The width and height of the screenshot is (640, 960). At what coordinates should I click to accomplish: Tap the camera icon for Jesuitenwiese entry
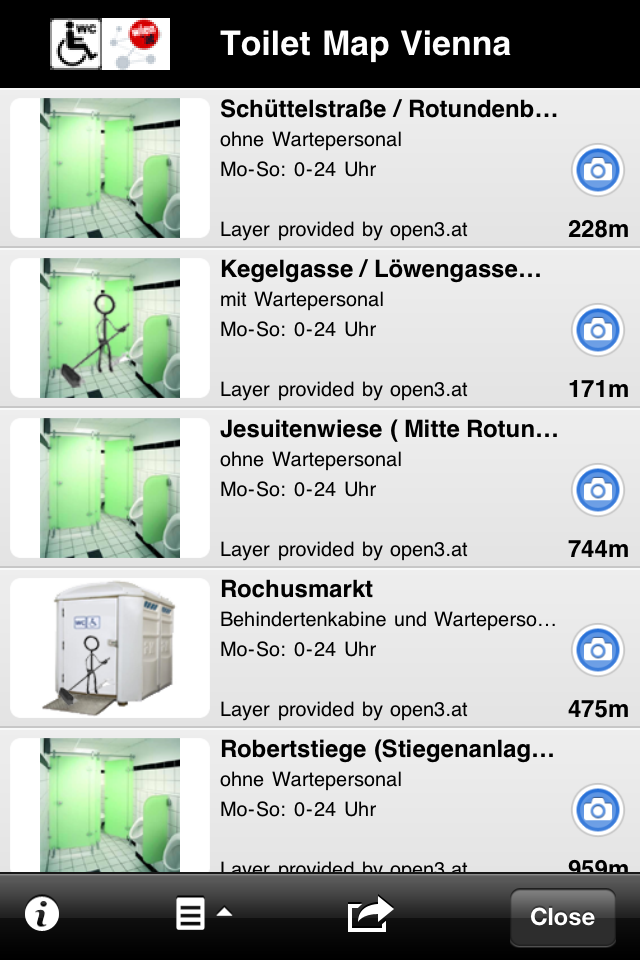(598, 489)
